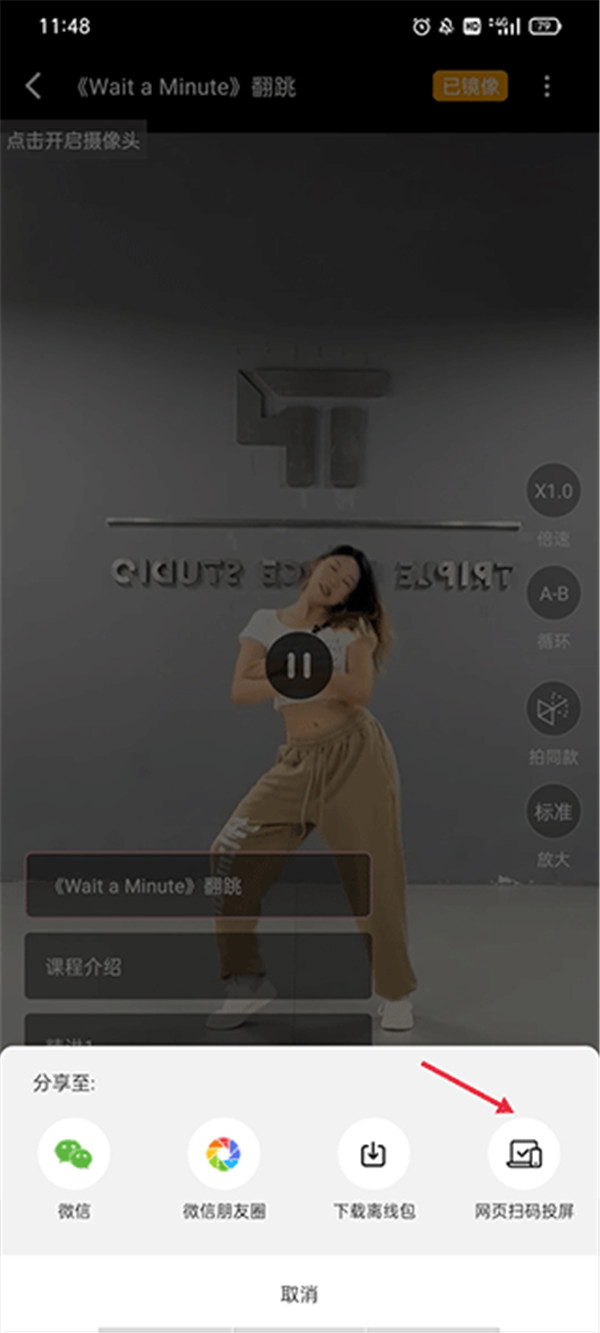Open the three-dot overflow menu
The height and width of the screenshot is (1333, 600).
tap(546, 86)
